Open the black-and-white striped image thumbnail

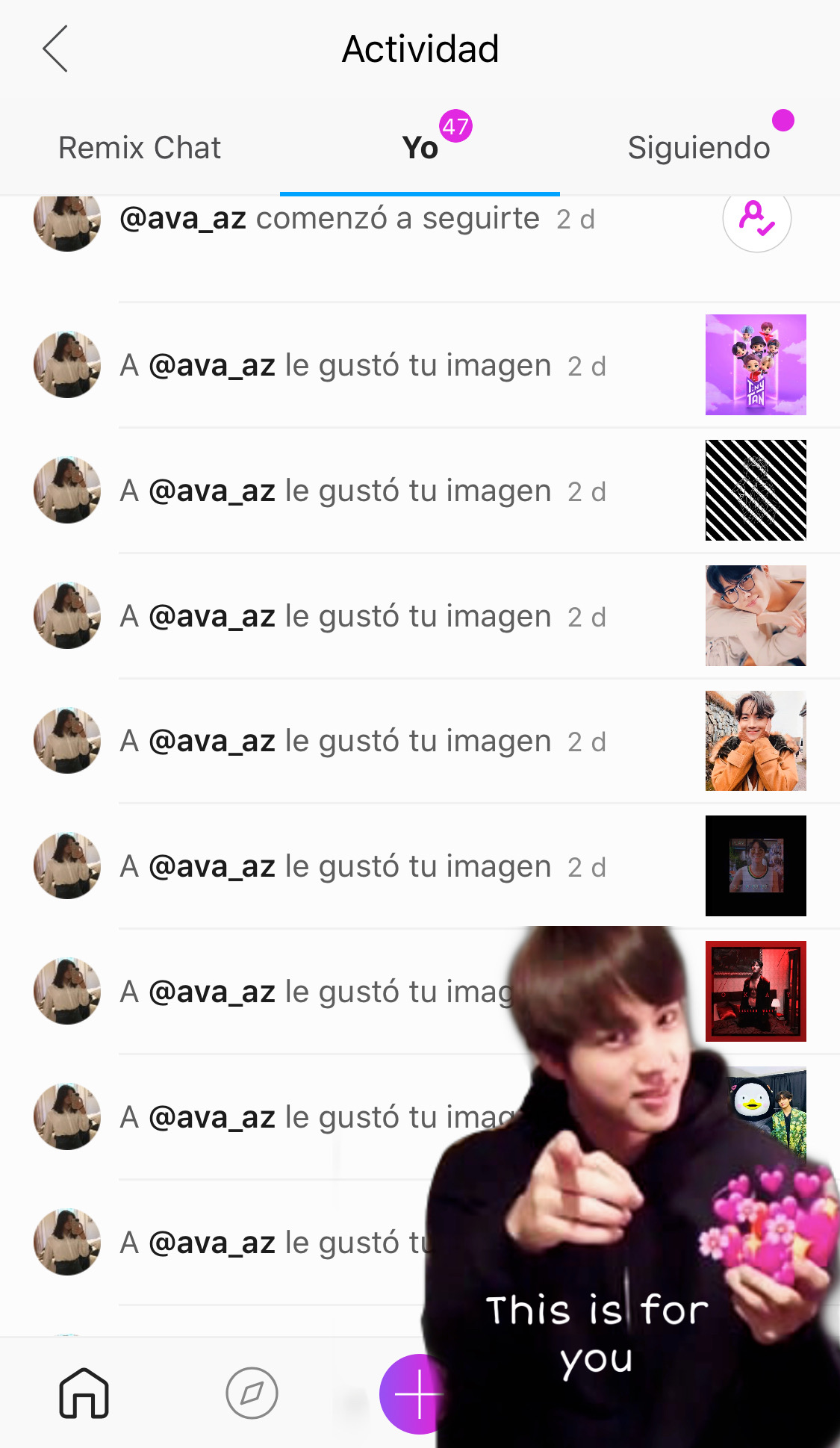(756, 490)
